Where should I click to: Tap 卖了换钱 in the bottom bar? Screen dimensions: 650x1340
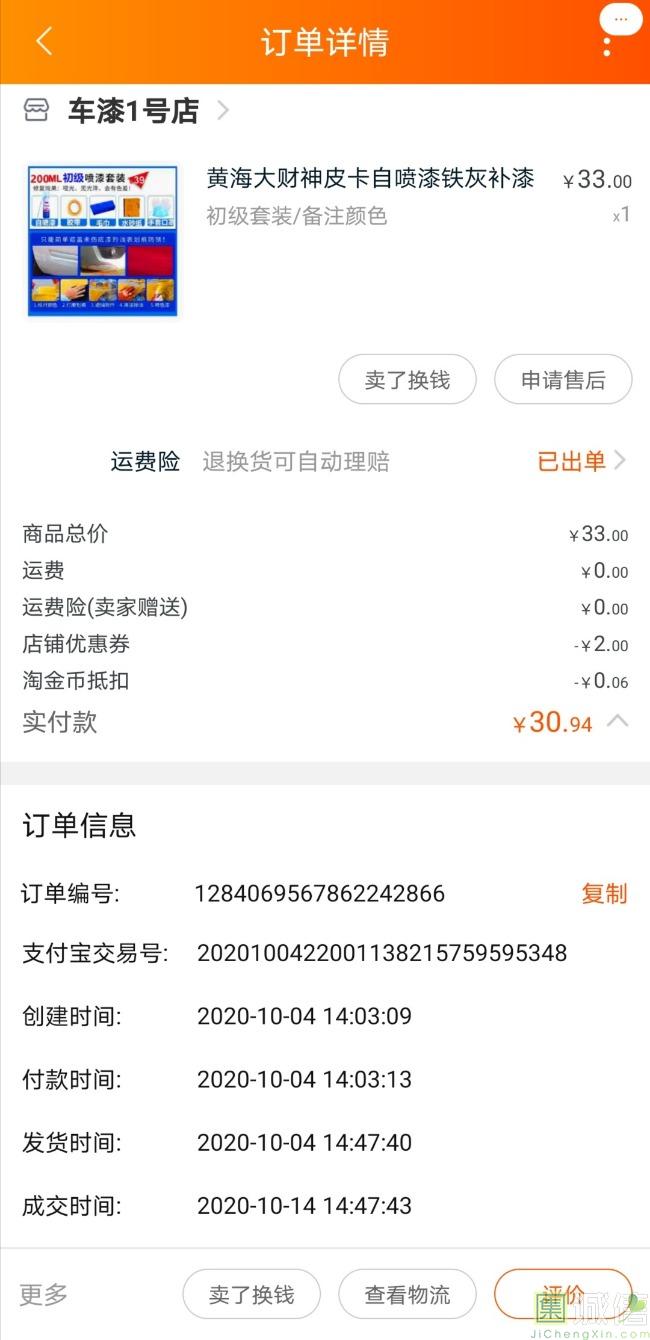click(251, 1295)
